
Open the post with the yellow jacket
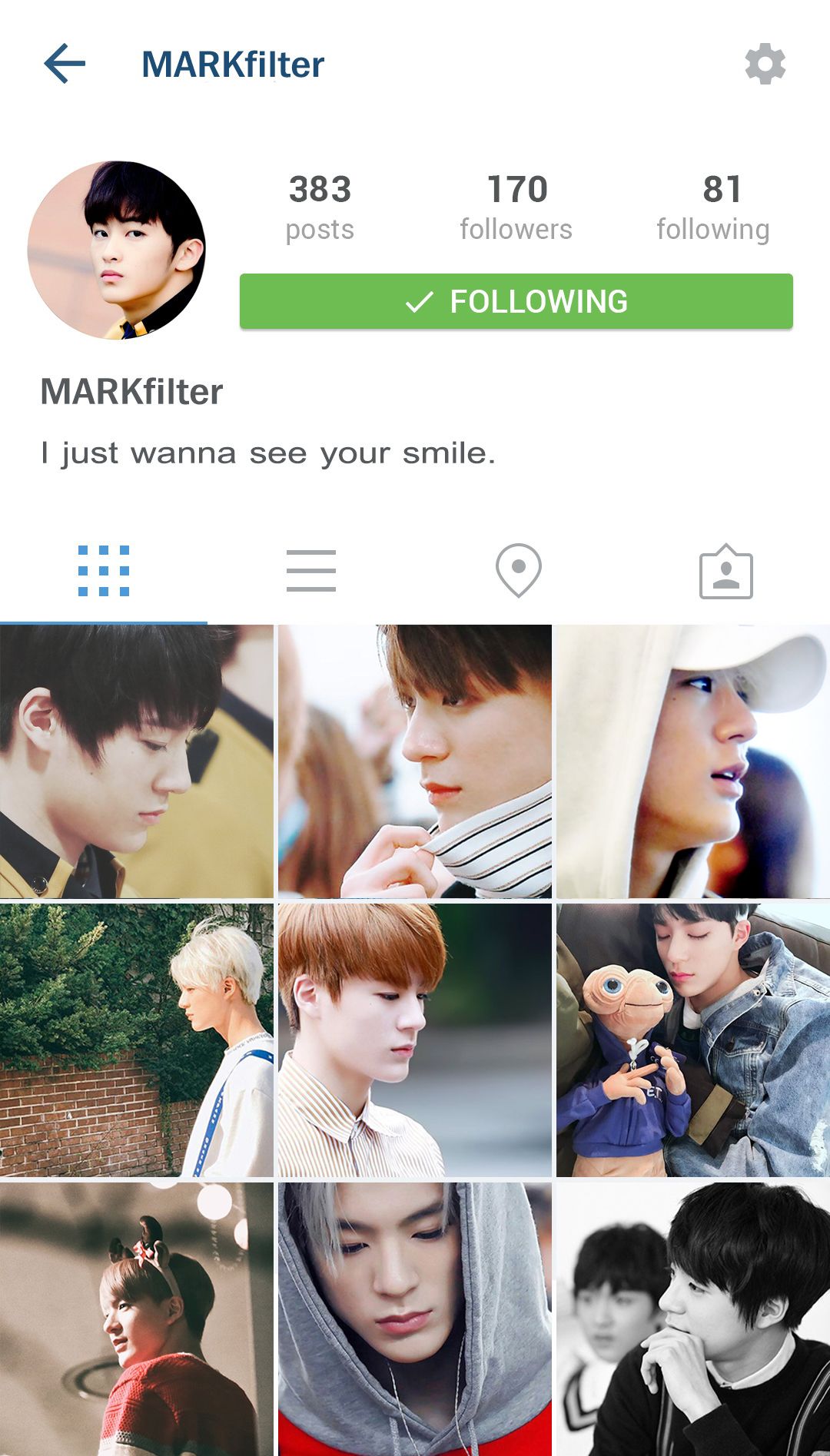click(137, 761)
